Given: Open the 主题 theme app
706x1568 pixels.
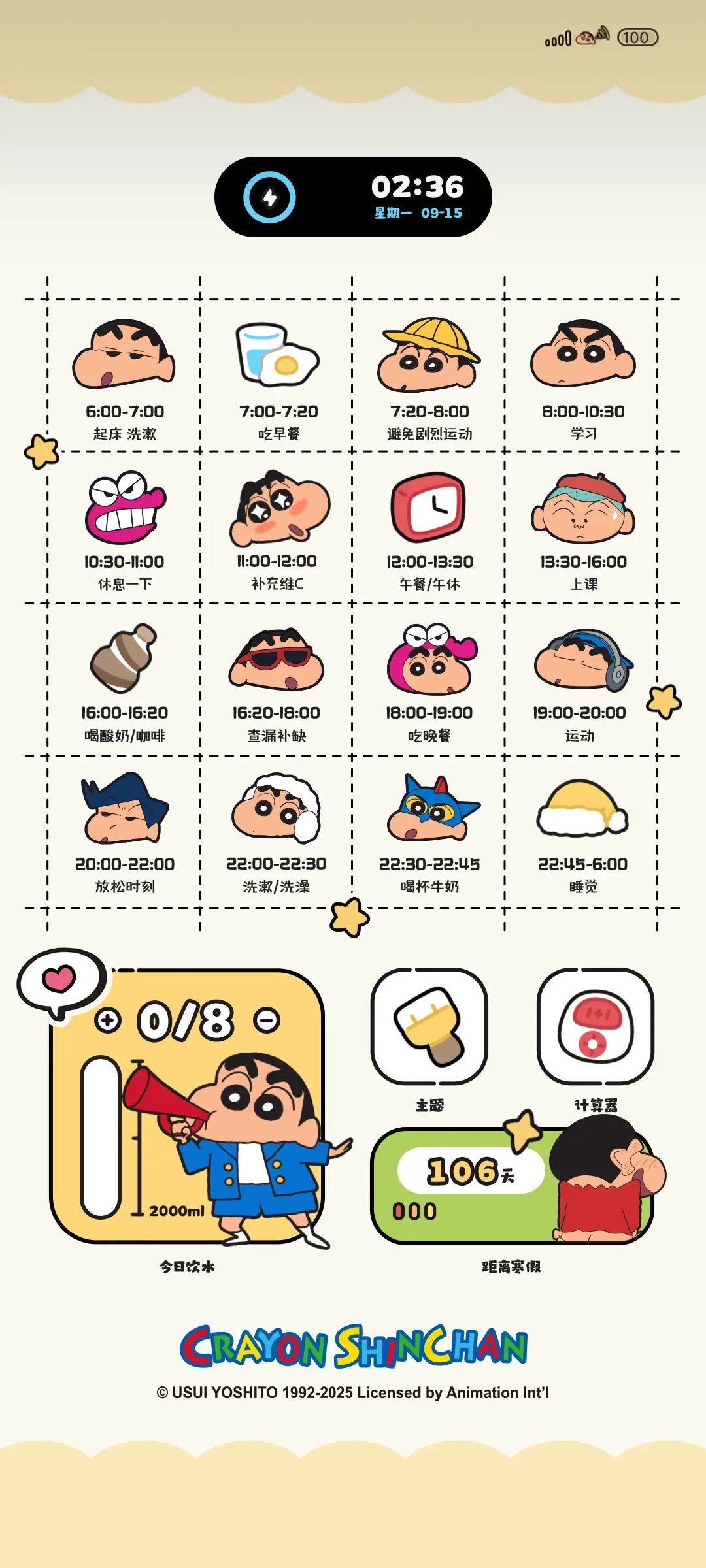Looking at the screenshot, I should point(429,1026).
